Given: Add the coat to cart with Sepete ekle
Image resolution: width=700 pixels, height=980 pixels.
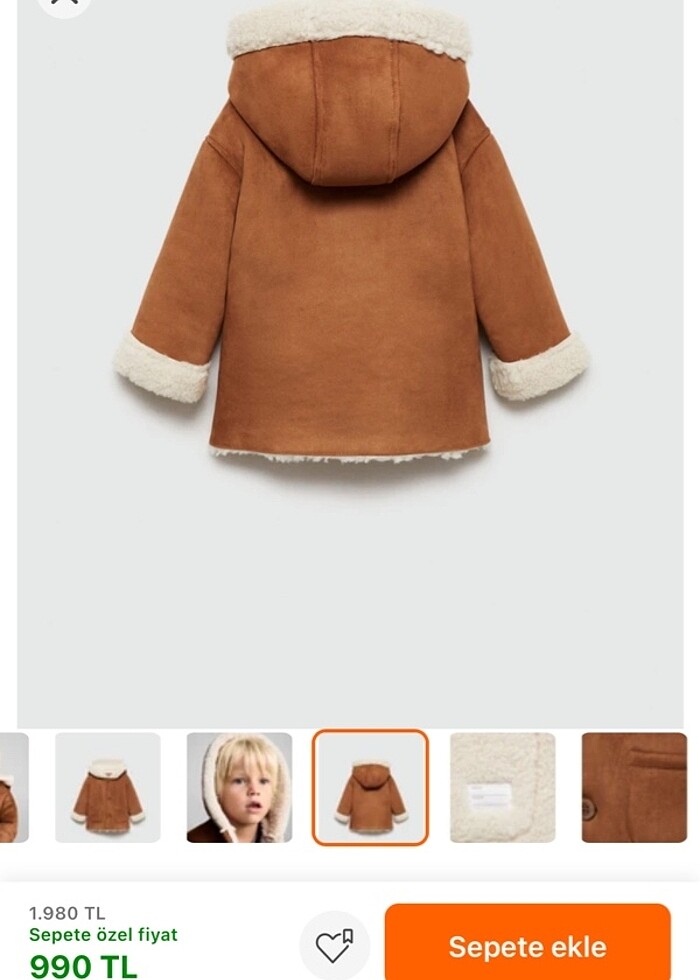Looking at the screenshot, I should [x=527, y=945].
